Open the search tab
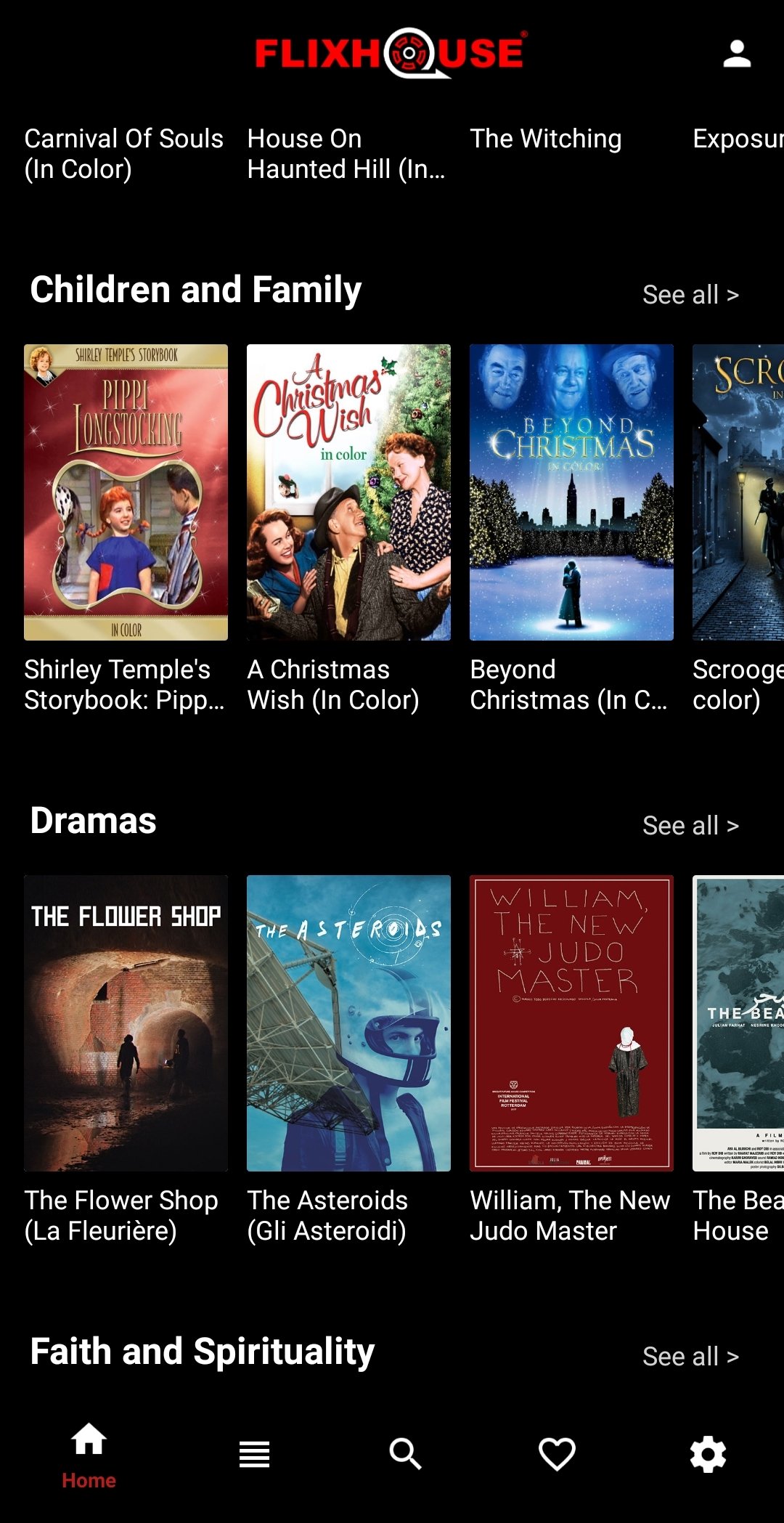Screen dimensions: 784x1523 pyautogui.click(x=405, y=1454)
